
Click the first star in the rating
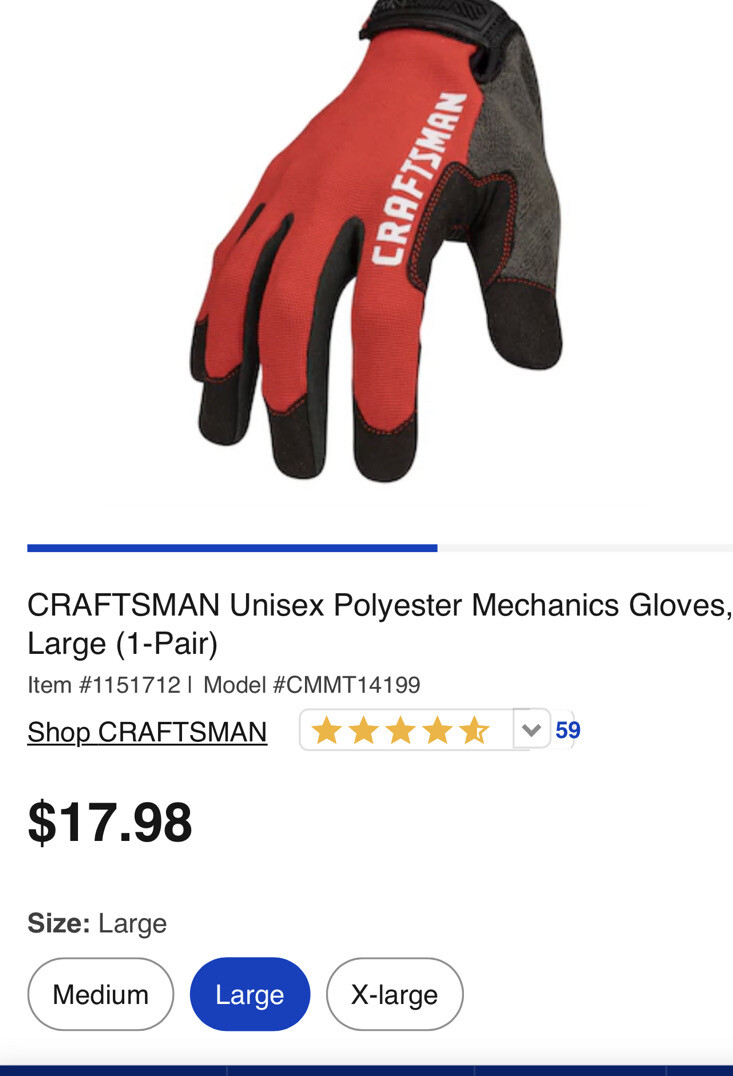click(326, 729)
